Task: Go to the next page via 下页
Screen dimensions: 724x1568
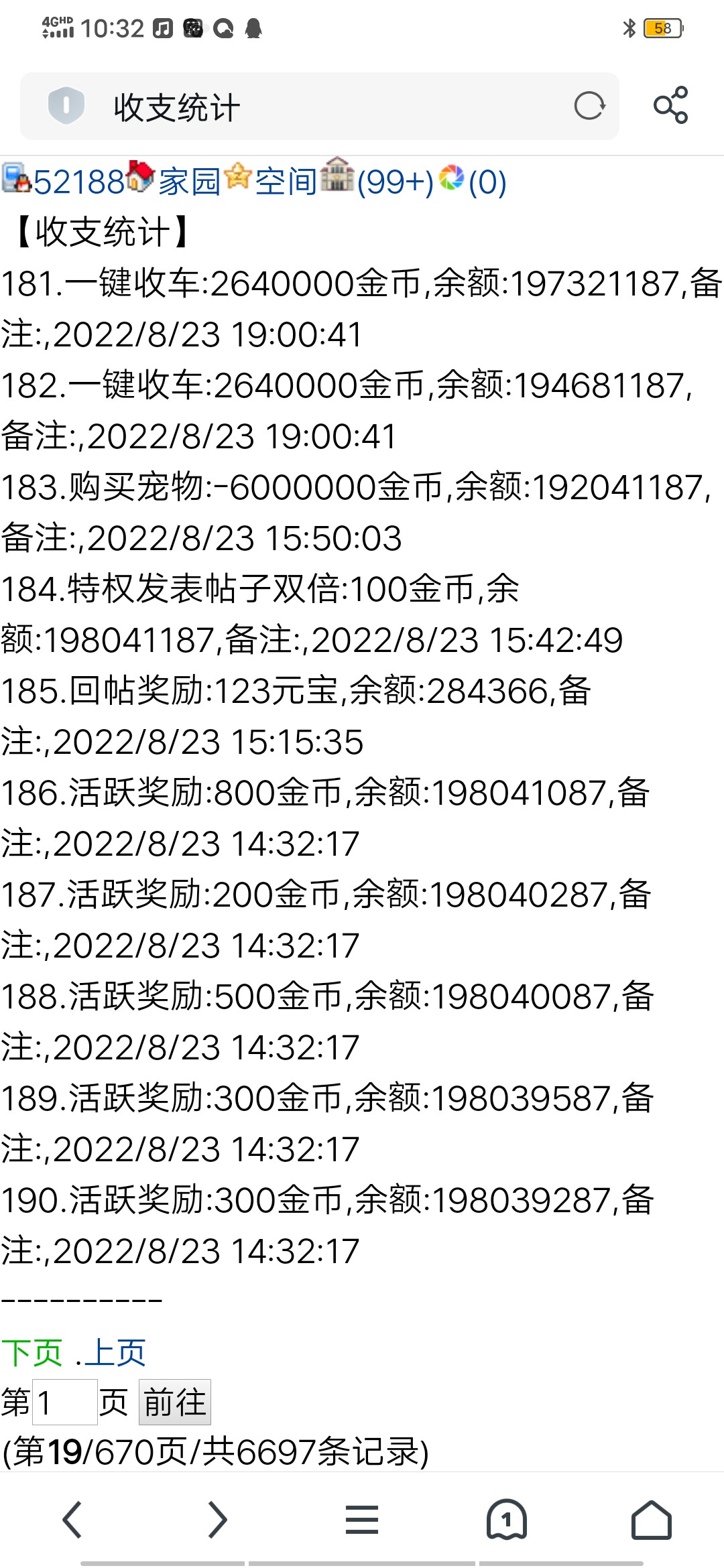Action: 31,1352
